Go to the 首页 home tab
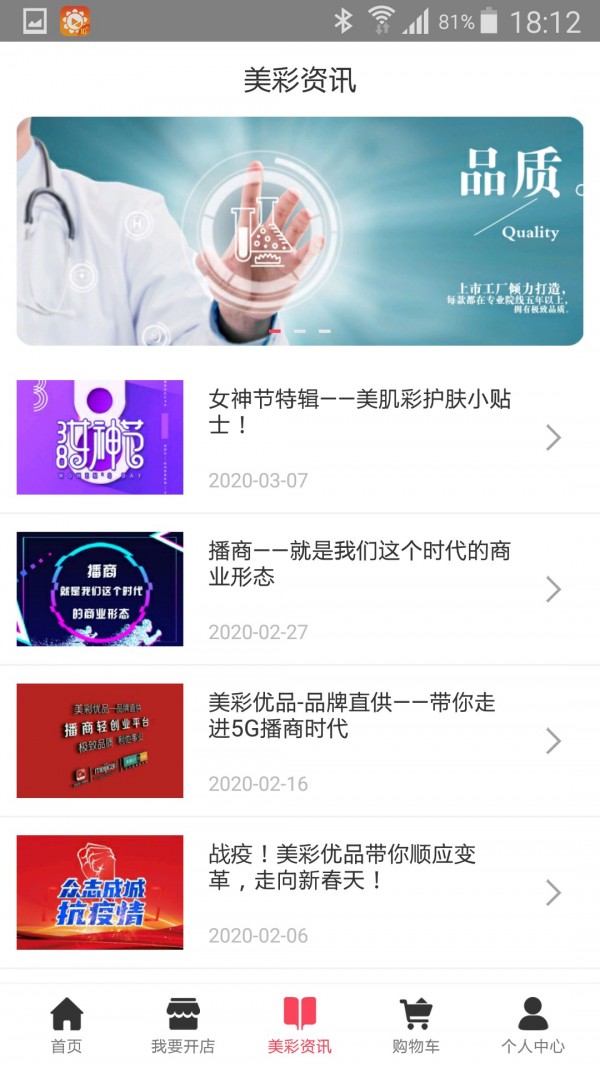This screenshot has width=600, height=1067. [x=67, y=1025]
